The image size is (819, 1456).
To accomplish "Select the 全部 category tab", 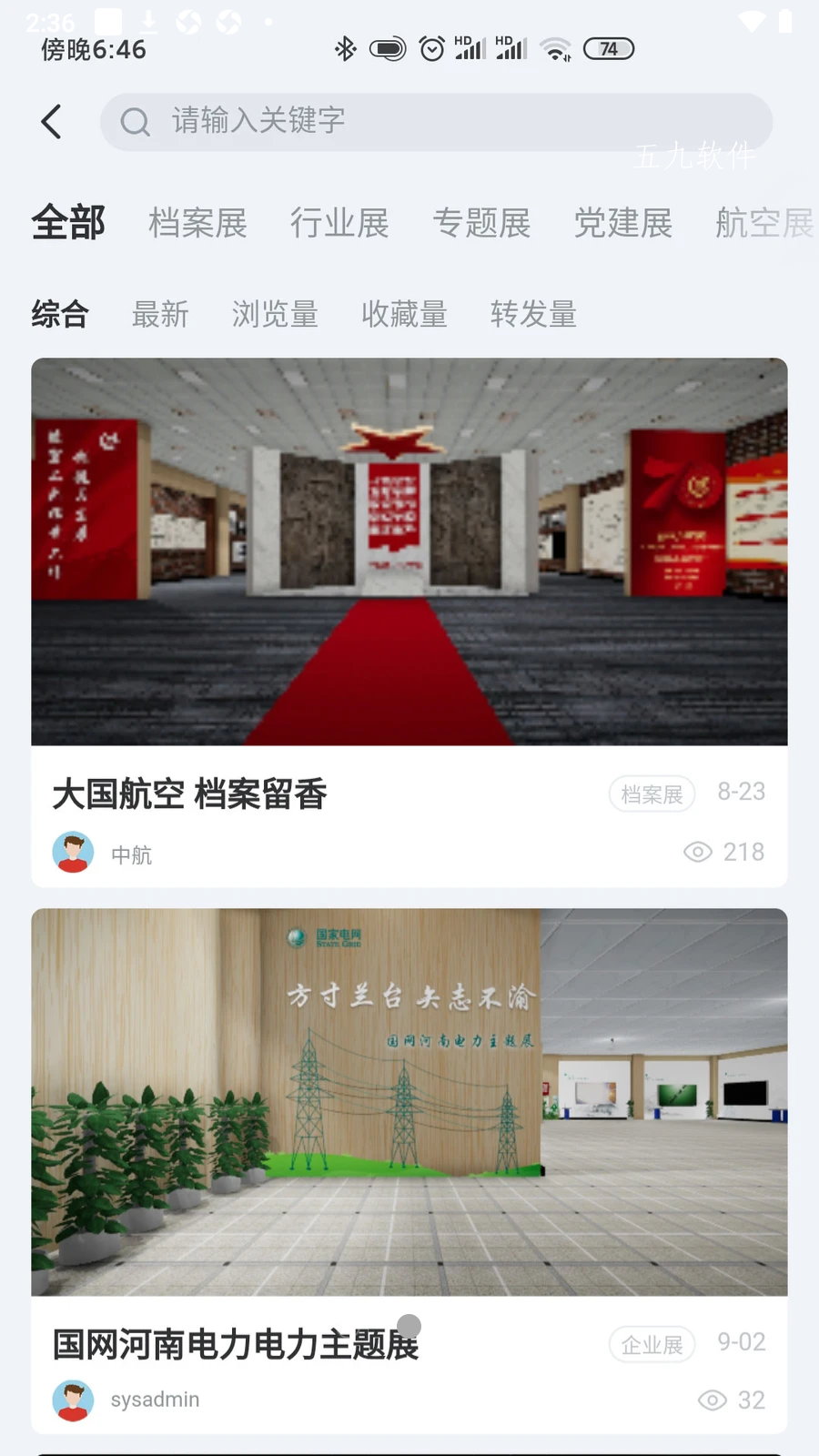I will [68, 223].
